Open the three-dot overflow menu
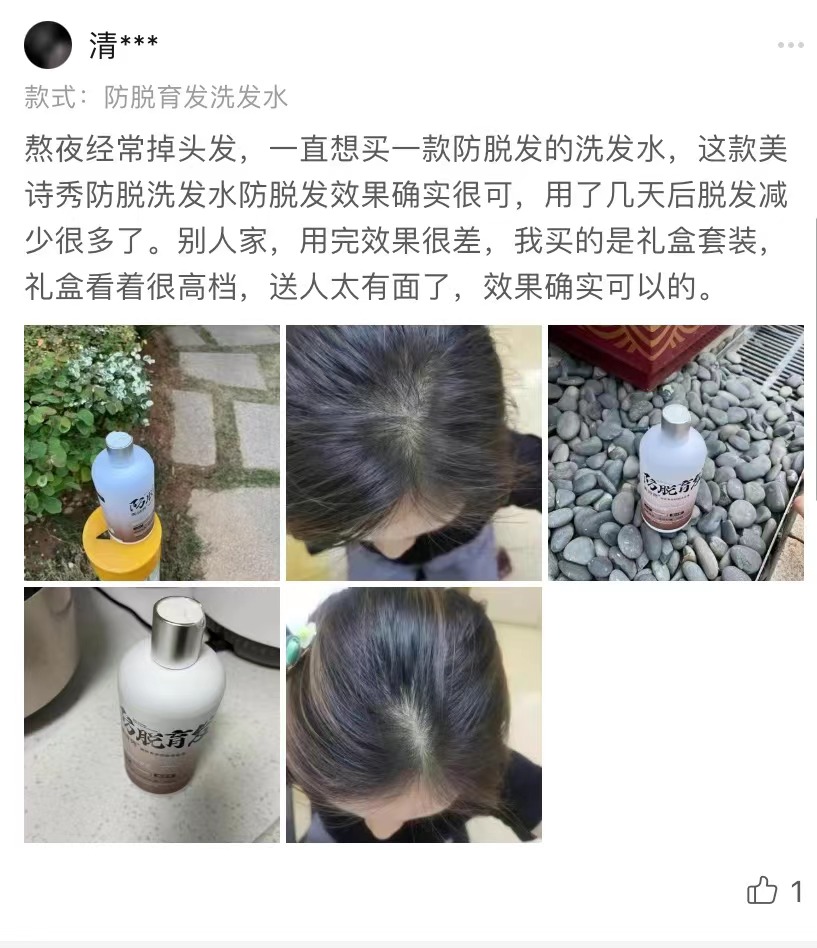 pyautogui.click(x=790, y=46)
